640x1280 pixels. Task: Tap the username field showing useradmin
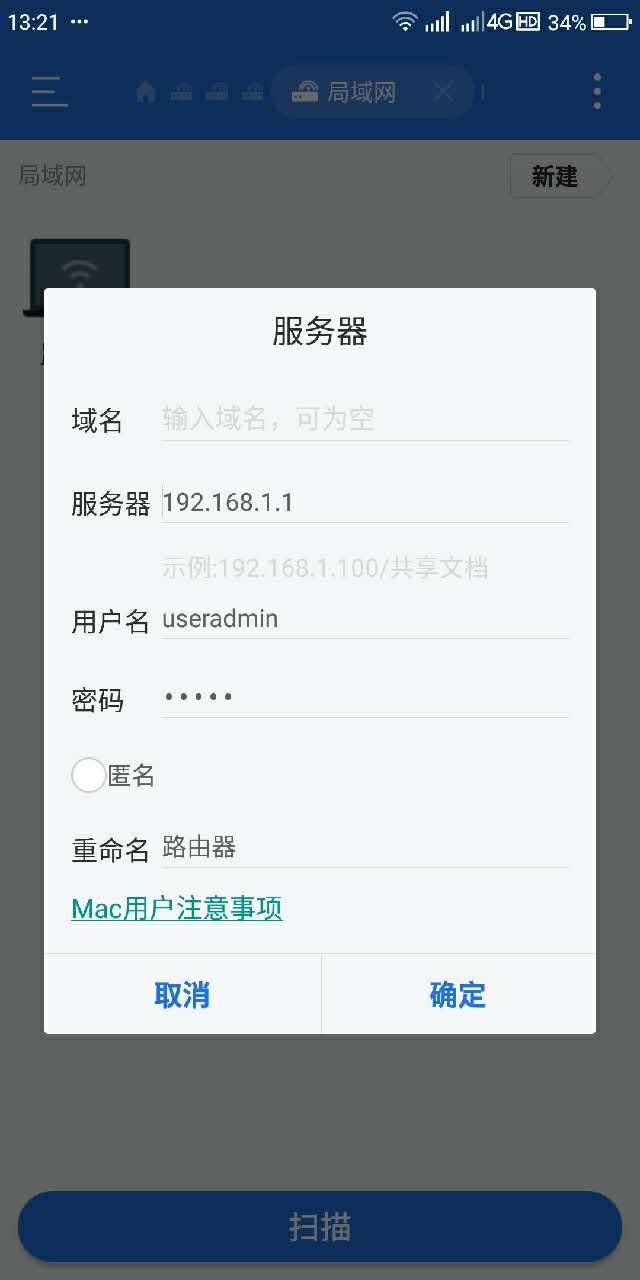365,619
